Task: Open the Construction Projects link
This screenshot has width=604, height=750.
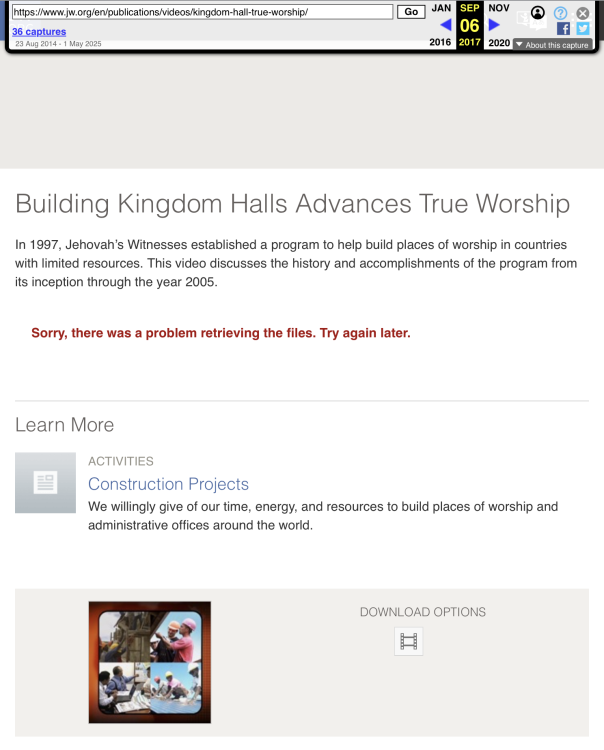Action: (x=168, y=484)
